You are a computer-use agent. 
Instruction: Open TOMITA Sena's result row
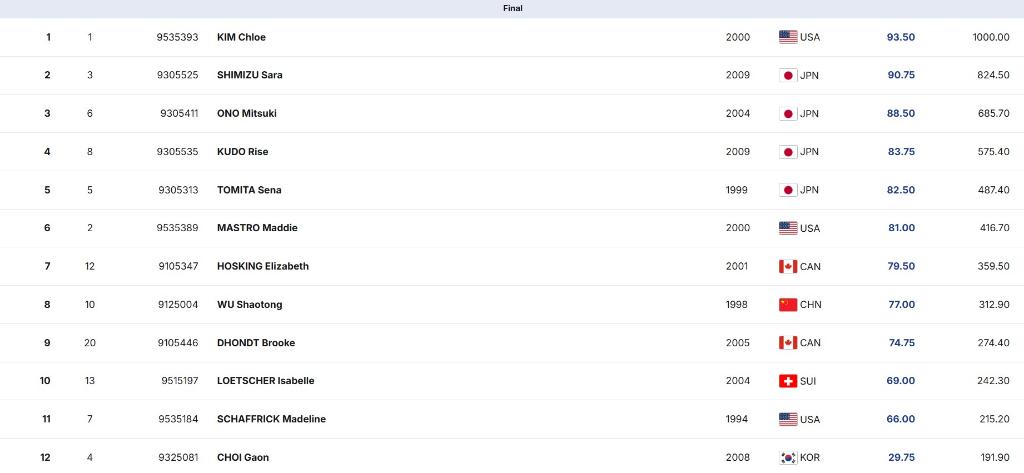(249, 190)
